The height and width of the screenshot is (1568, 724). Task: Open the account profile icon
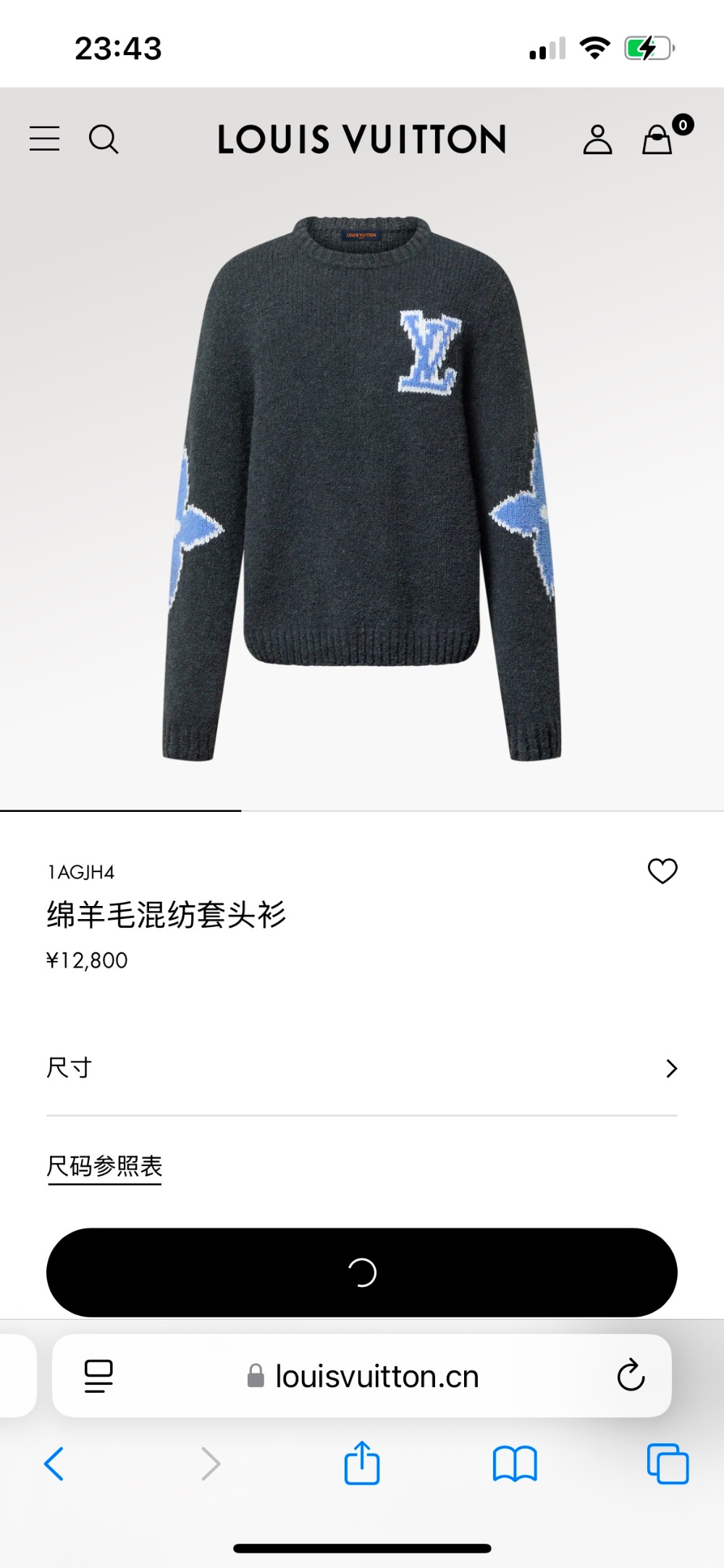pos(597,139)
